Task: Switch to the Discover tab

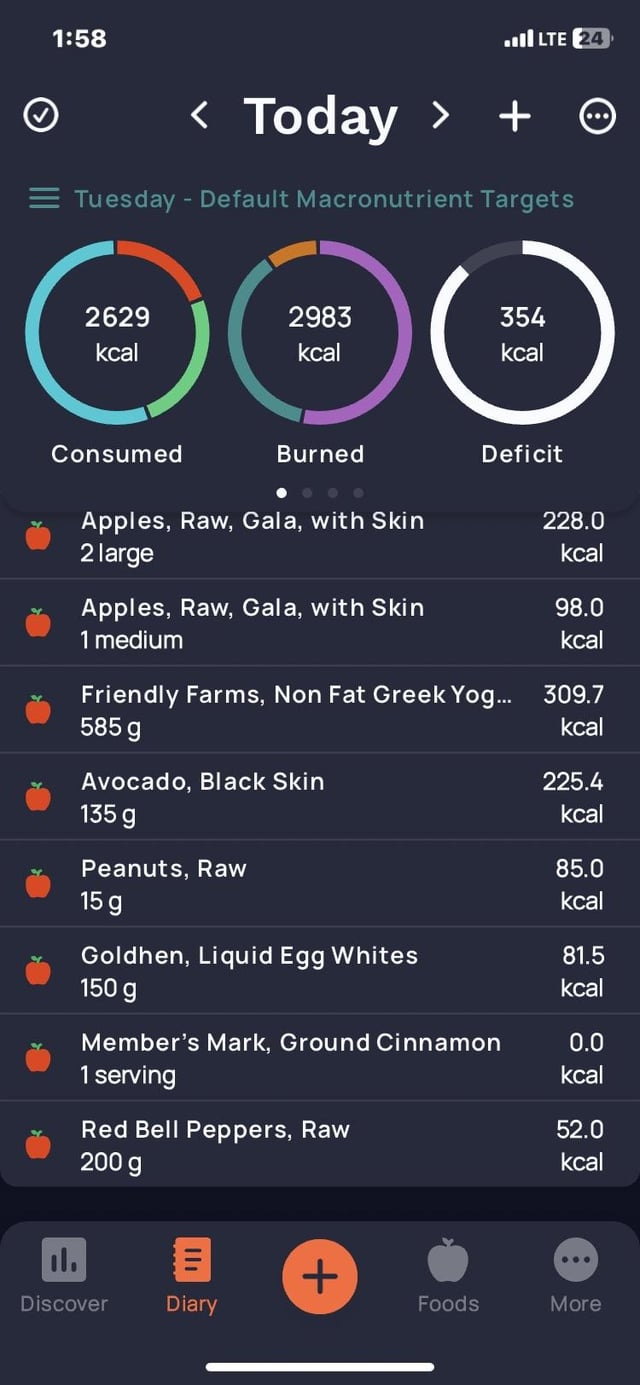Action: click(x=64, y=1275)
